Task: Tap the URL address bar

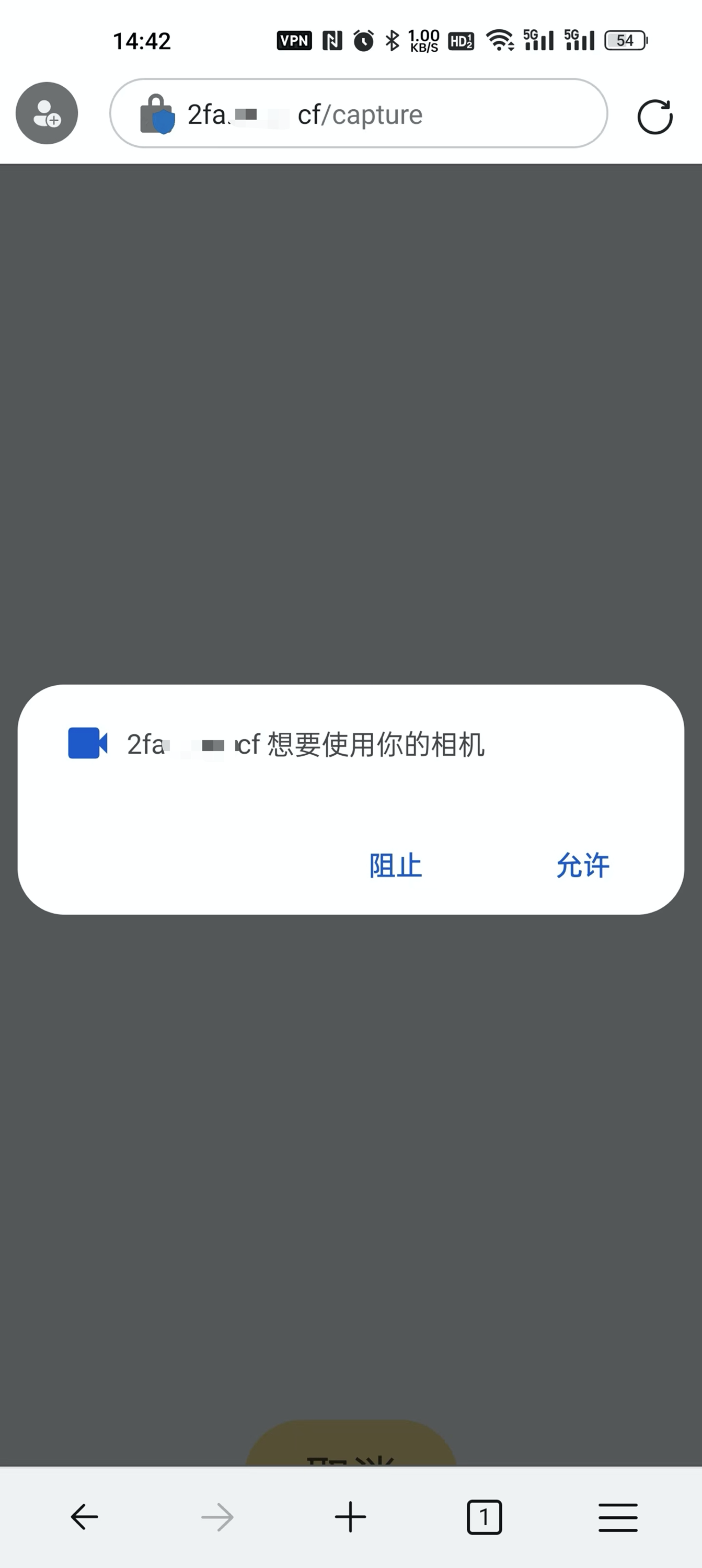Action: 359,114
